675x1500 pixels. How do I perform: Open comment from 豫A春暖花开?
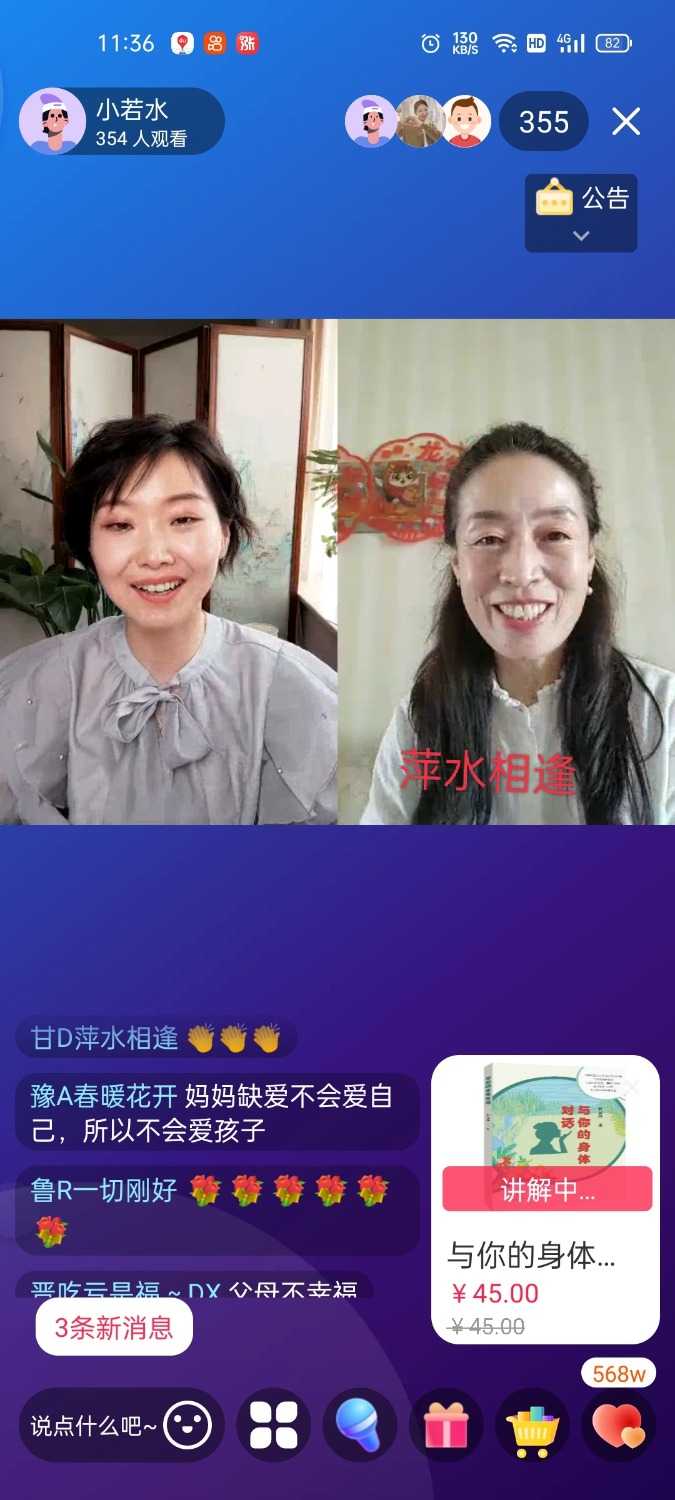click(216, 1112)
